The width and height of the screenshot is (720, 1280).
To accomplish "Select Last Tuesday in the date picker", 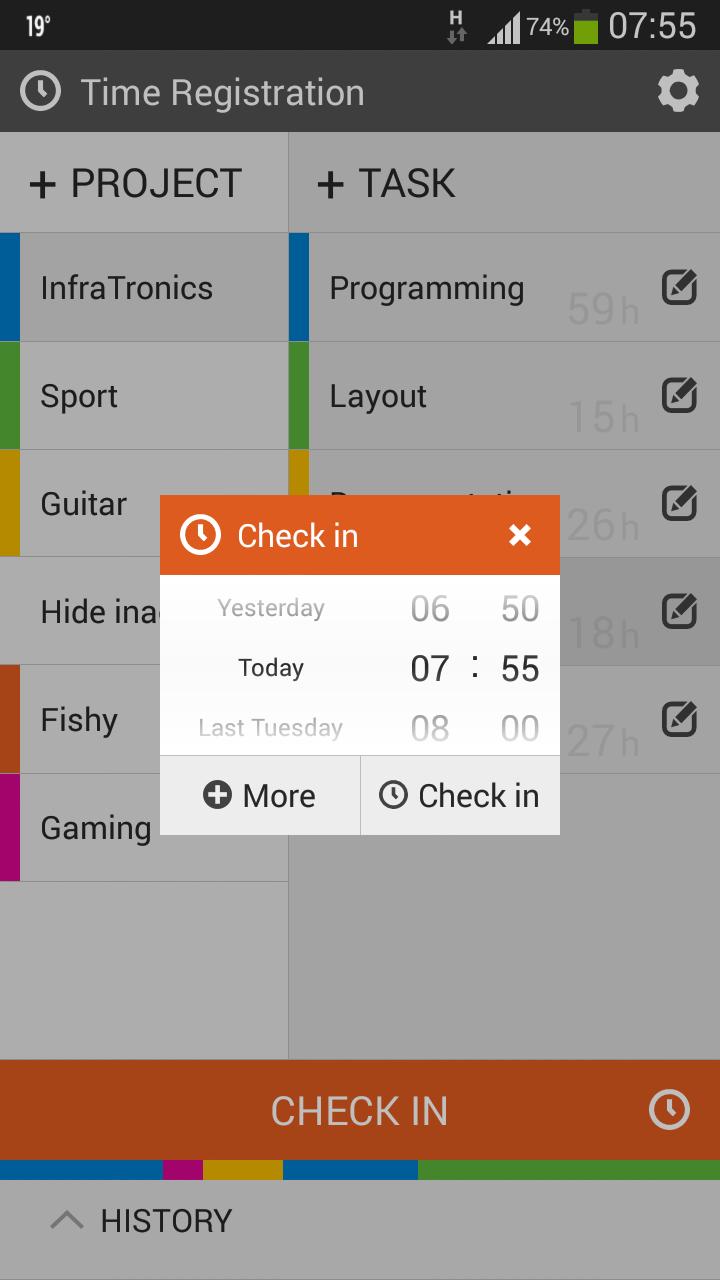I will (x=271, y=728).
